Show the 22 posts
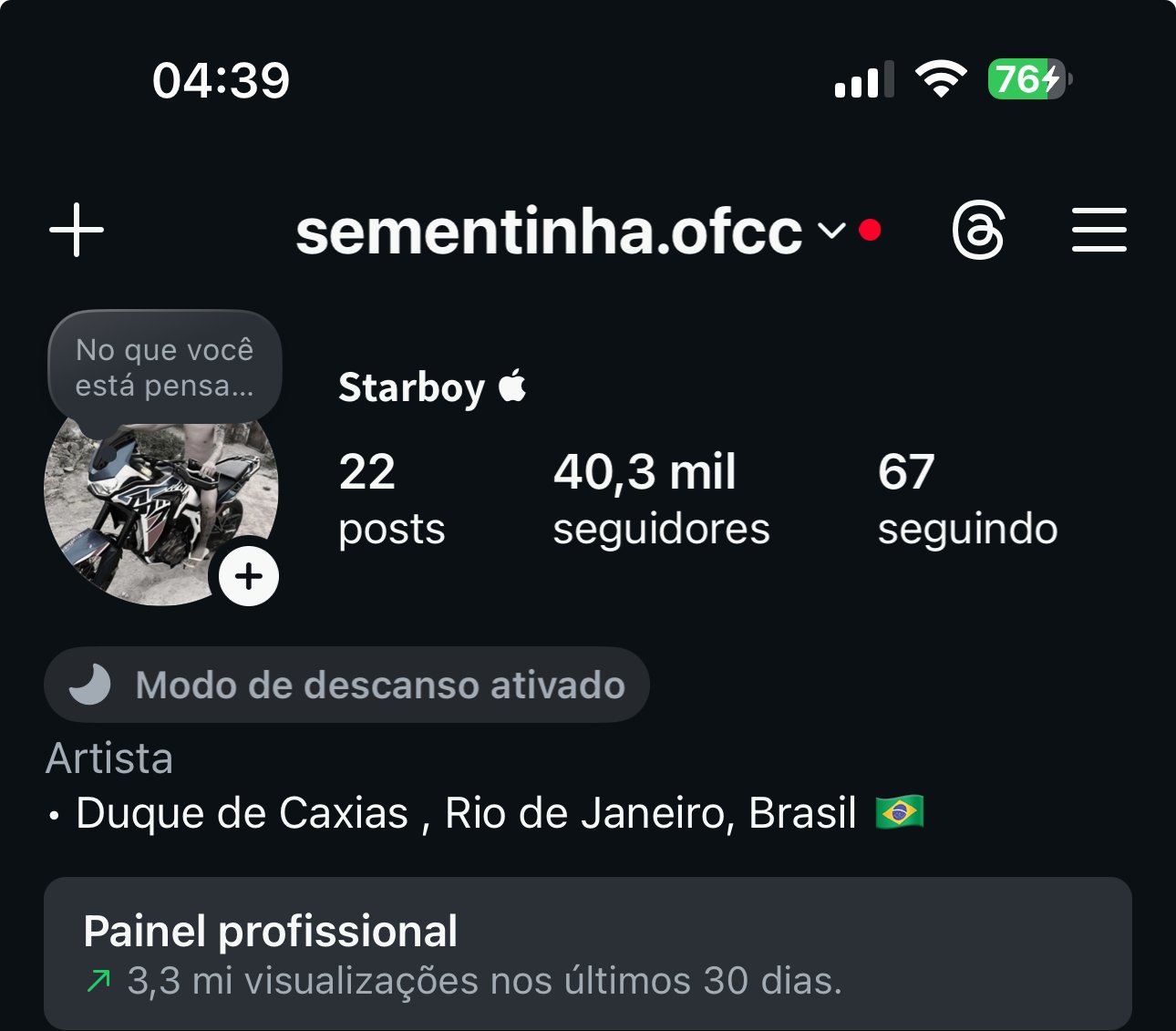1176x1031 pixels. [x=391, y=500]
